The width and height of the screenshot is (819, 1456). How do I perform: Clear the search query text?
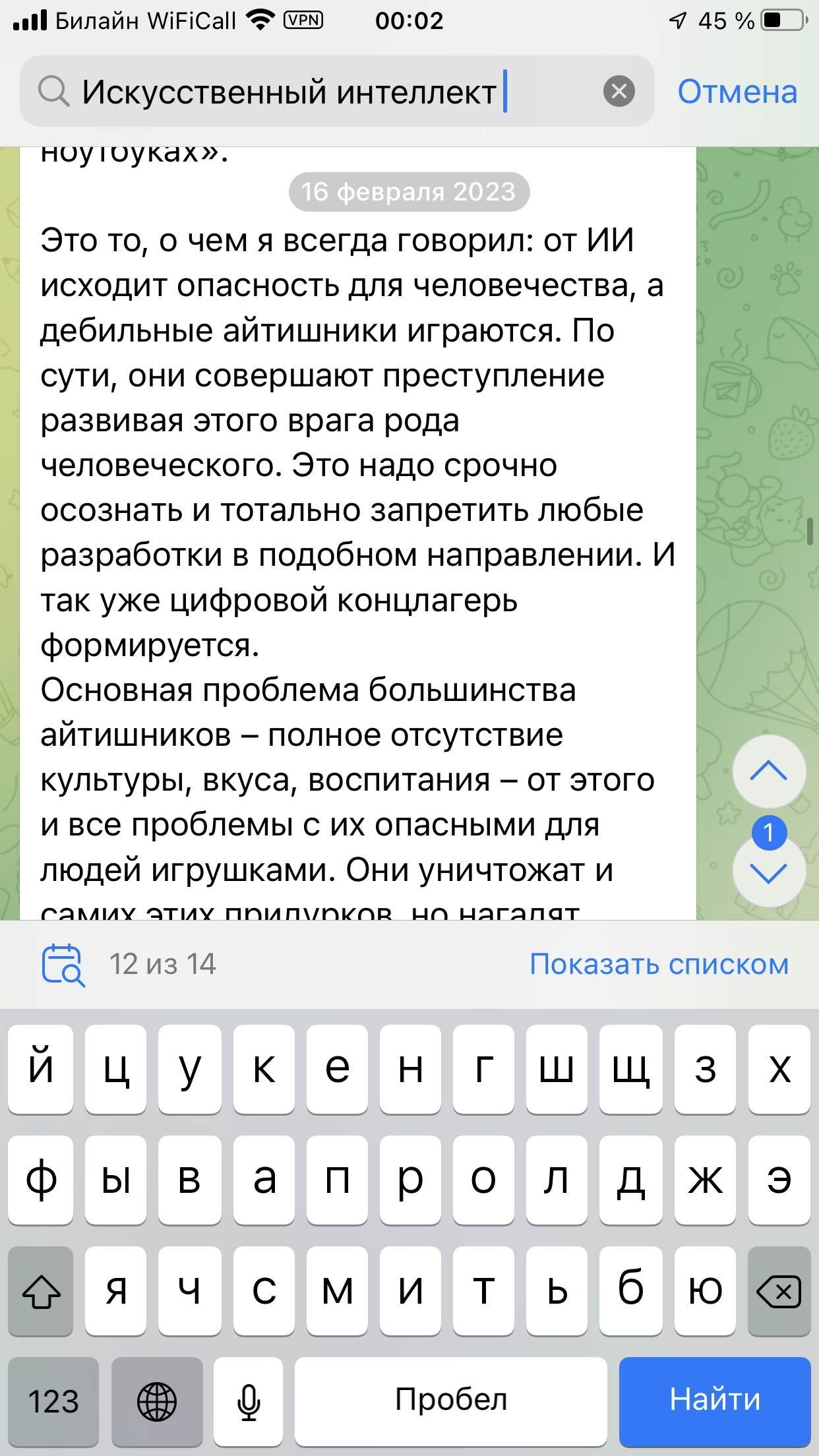(x=619, y=91)
